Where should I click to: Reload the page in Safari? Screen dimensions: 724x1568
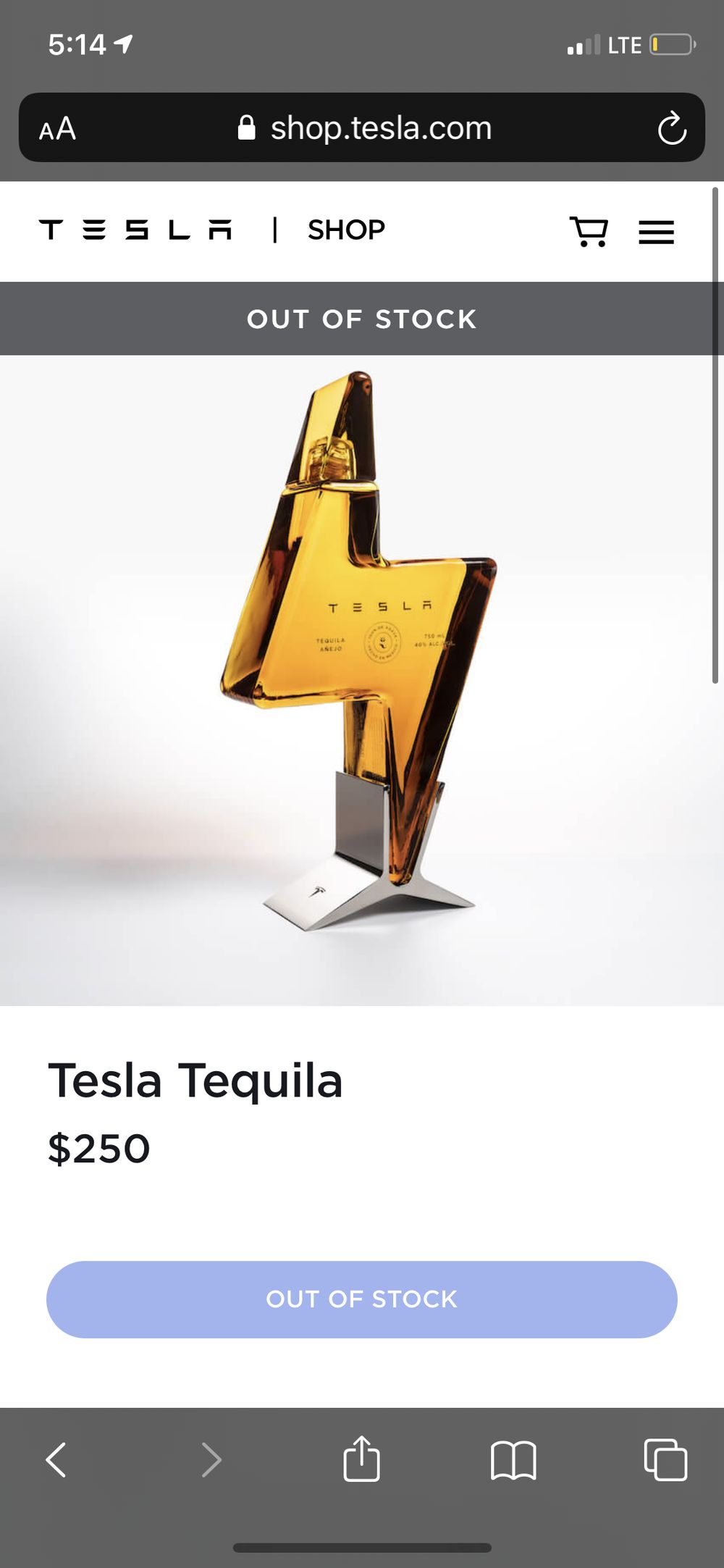[x=672, y=128]
